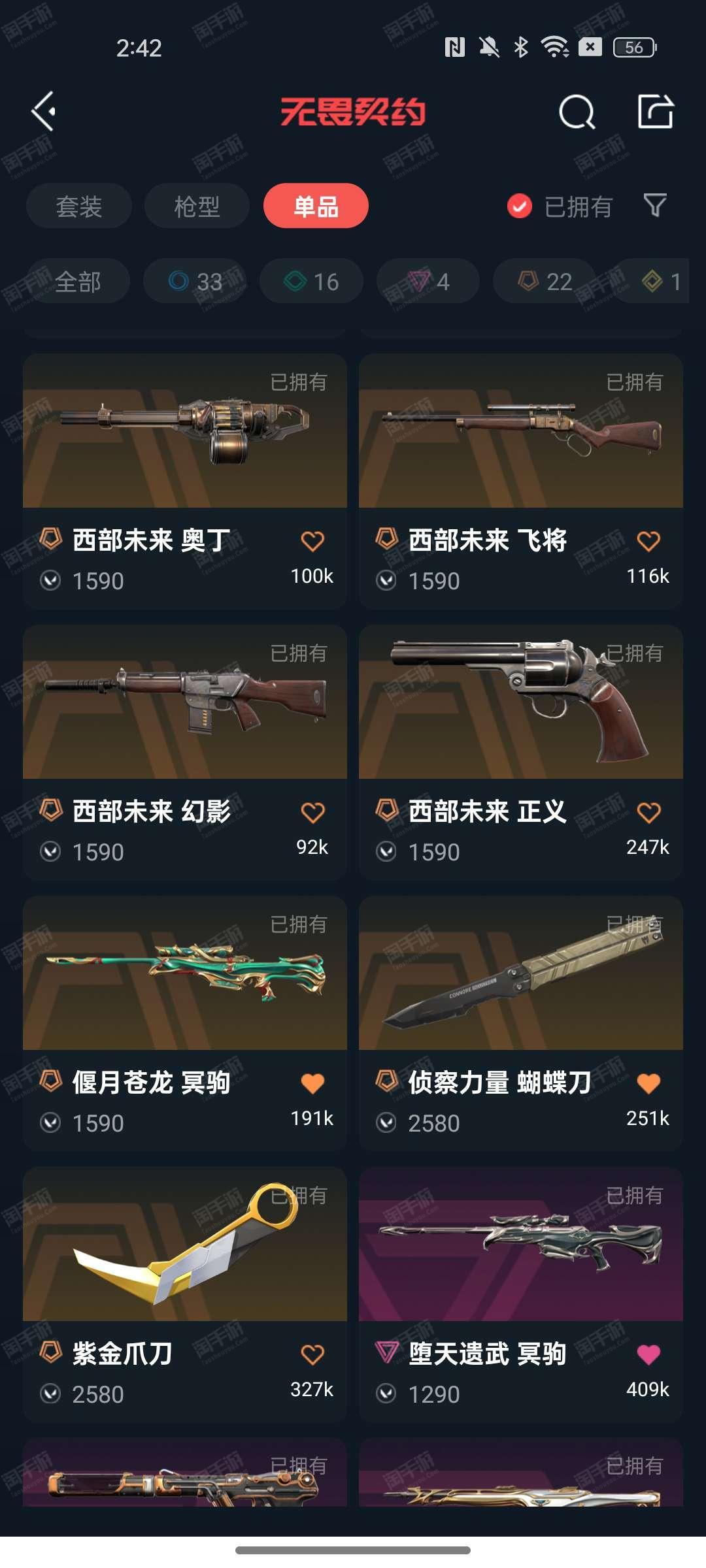Switch to the 套装 tab

pos(79,206)
